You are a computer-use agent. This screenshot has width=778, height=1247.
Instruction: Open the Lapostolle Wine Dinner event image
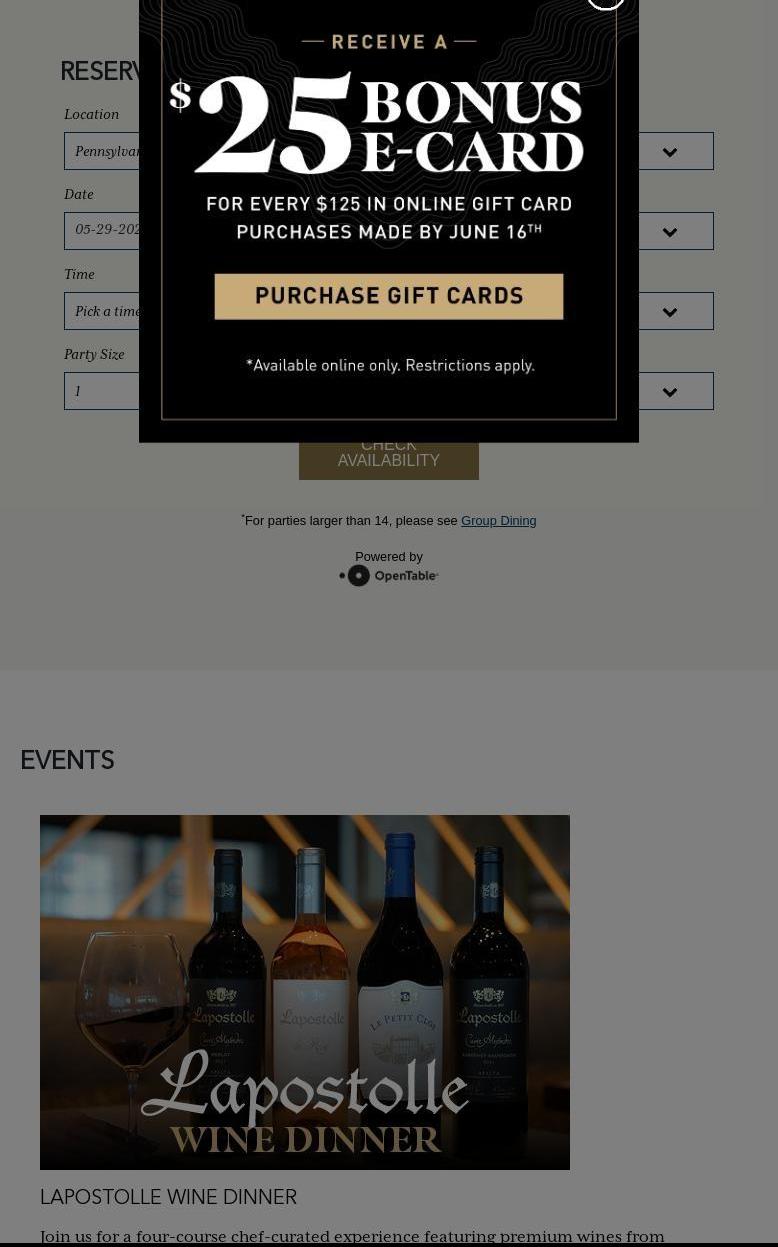point(305,992)
